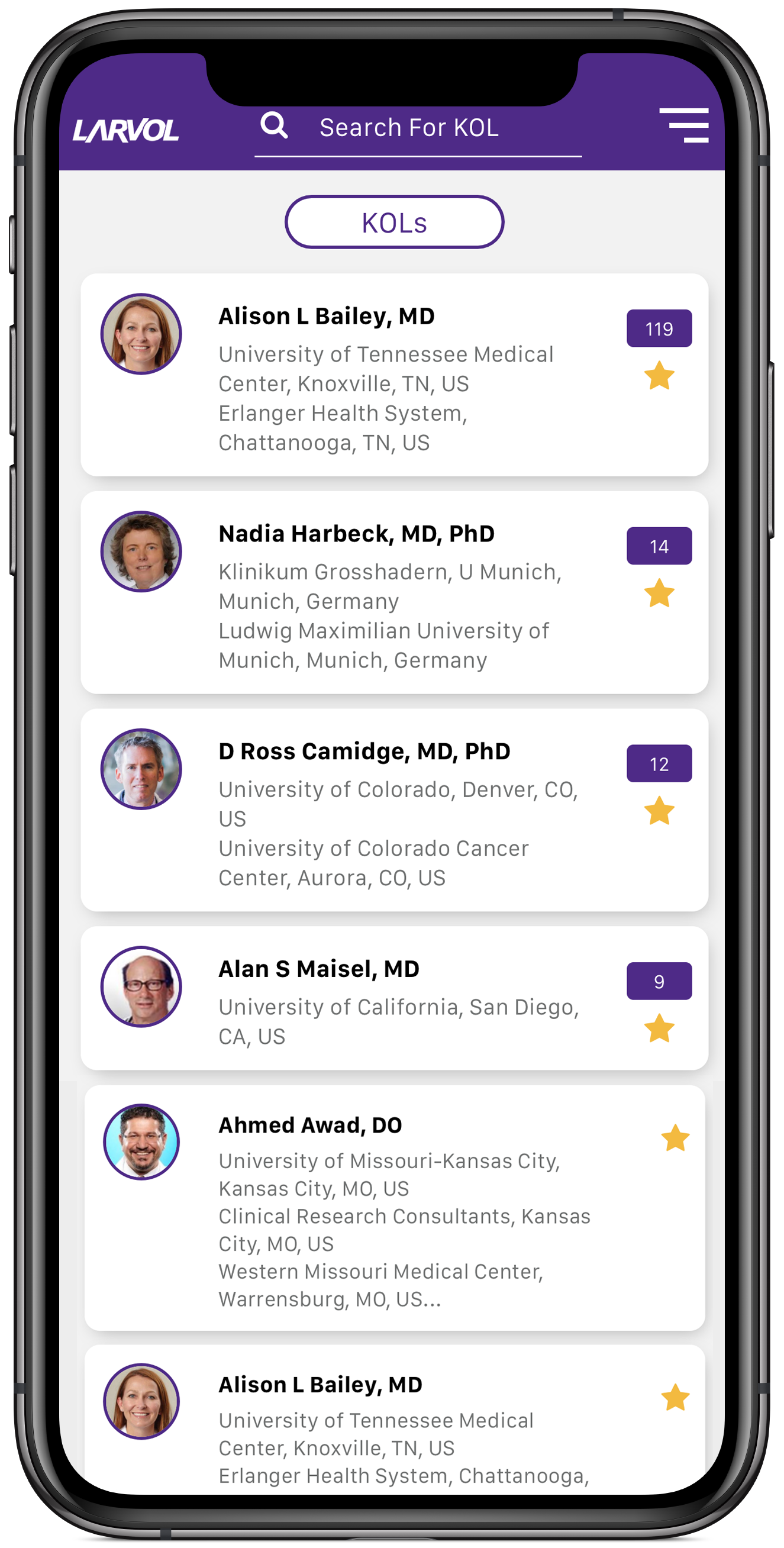
Task: Open Nadia Harbeck's profile card
Action: coord(394,592)
